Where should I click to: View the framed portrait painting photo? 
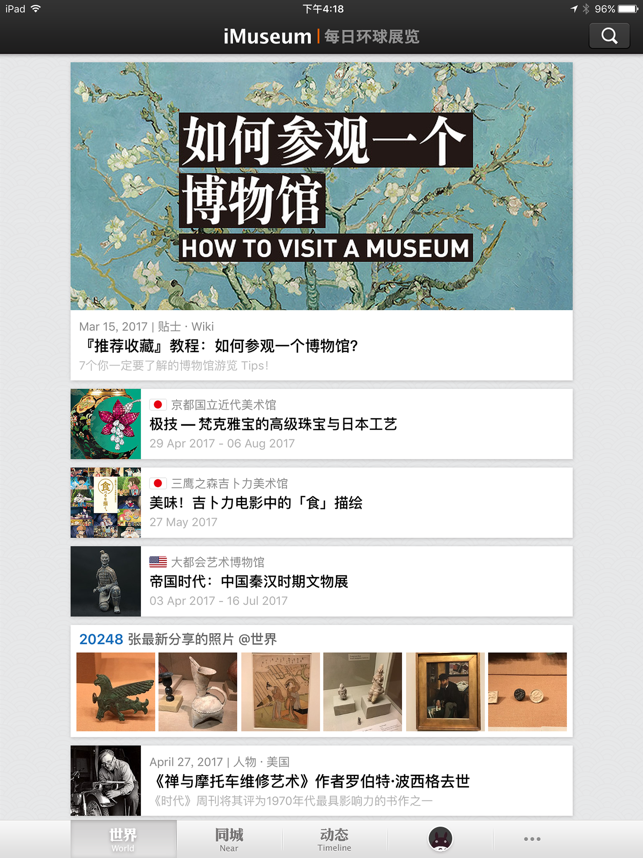445,691
